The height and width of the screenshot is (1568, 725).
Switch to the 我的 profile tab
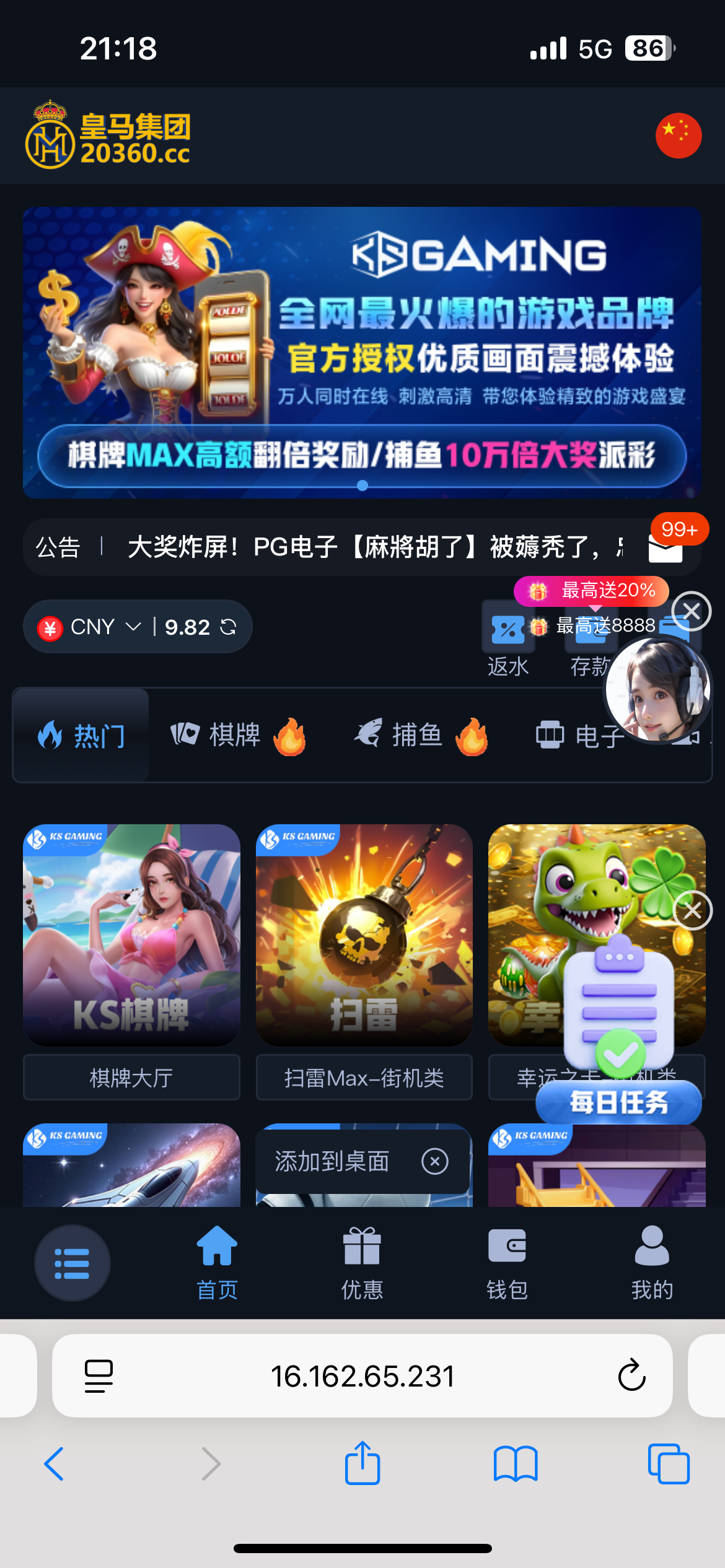(x=652, y=1263)
